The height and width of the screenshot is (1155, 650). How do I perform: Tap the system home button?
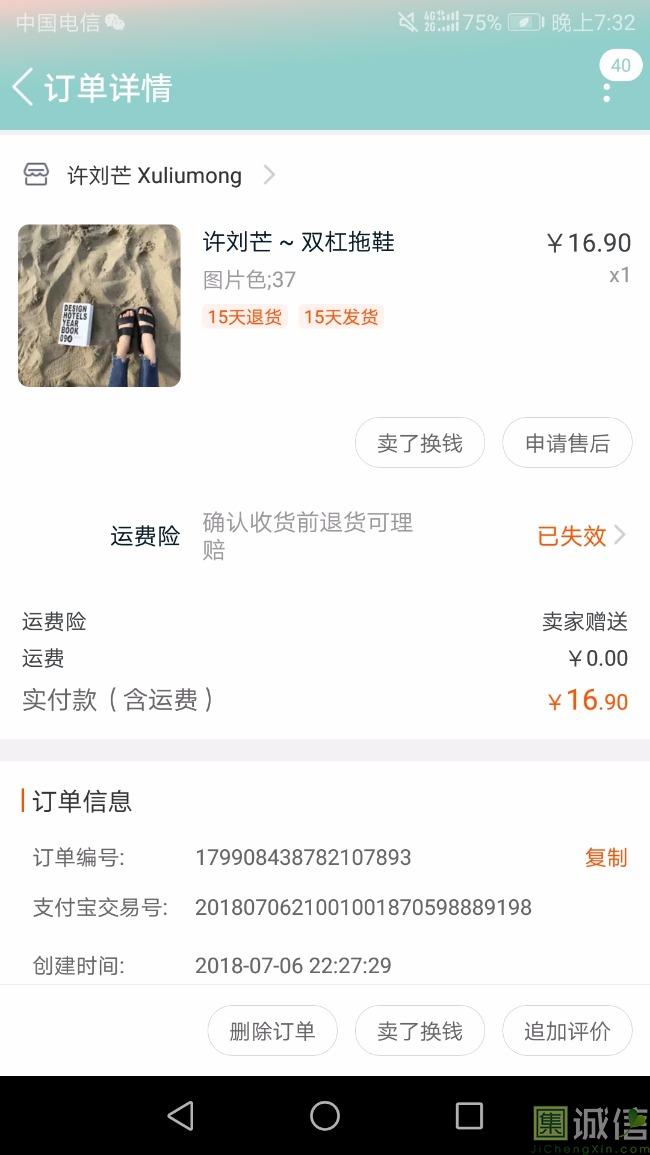tap(325, 1115)
